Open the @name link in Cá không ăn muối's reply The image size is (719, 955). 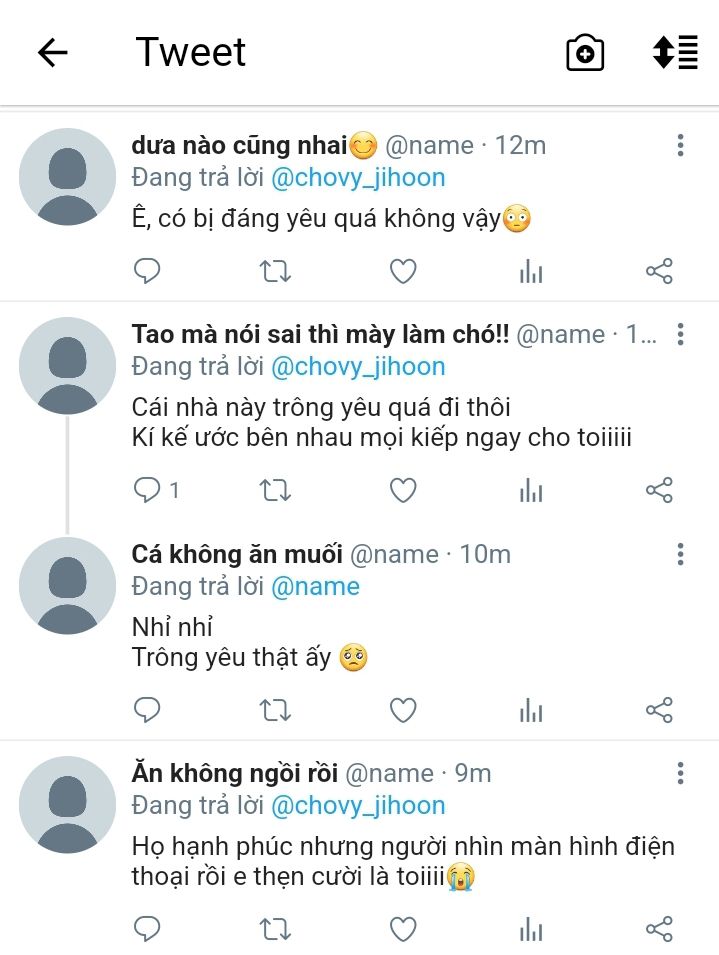point(315,587)
